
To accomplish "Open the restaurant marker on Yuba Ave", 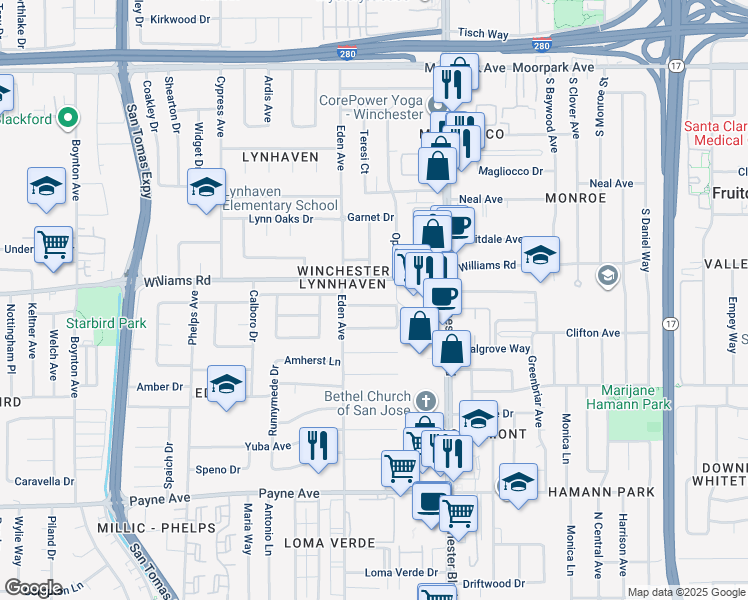I will pos(319,445).
